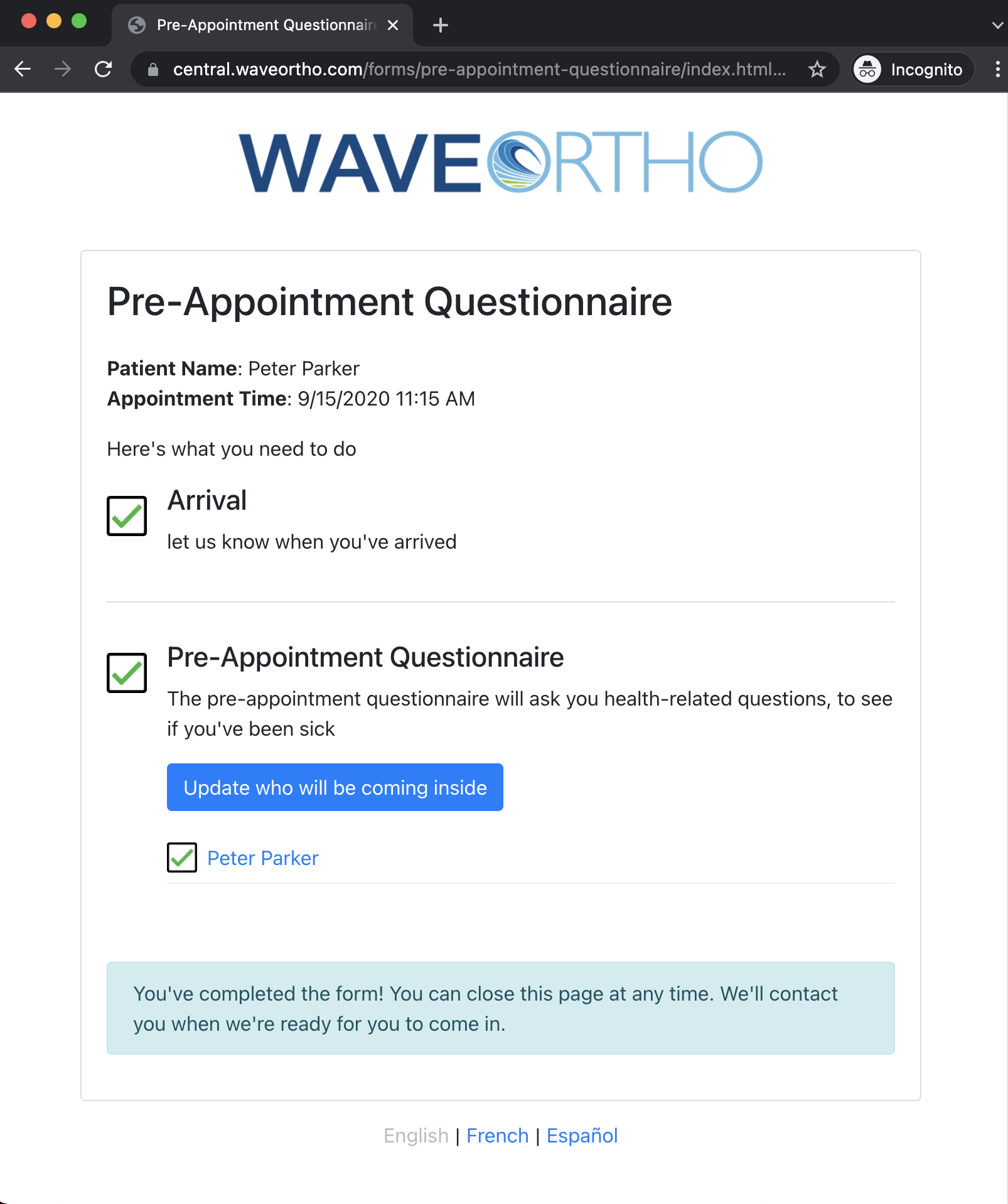Viewport: 1008px width, 1204px height.
Task: Go back to the previous page
Action: point(23,69)
